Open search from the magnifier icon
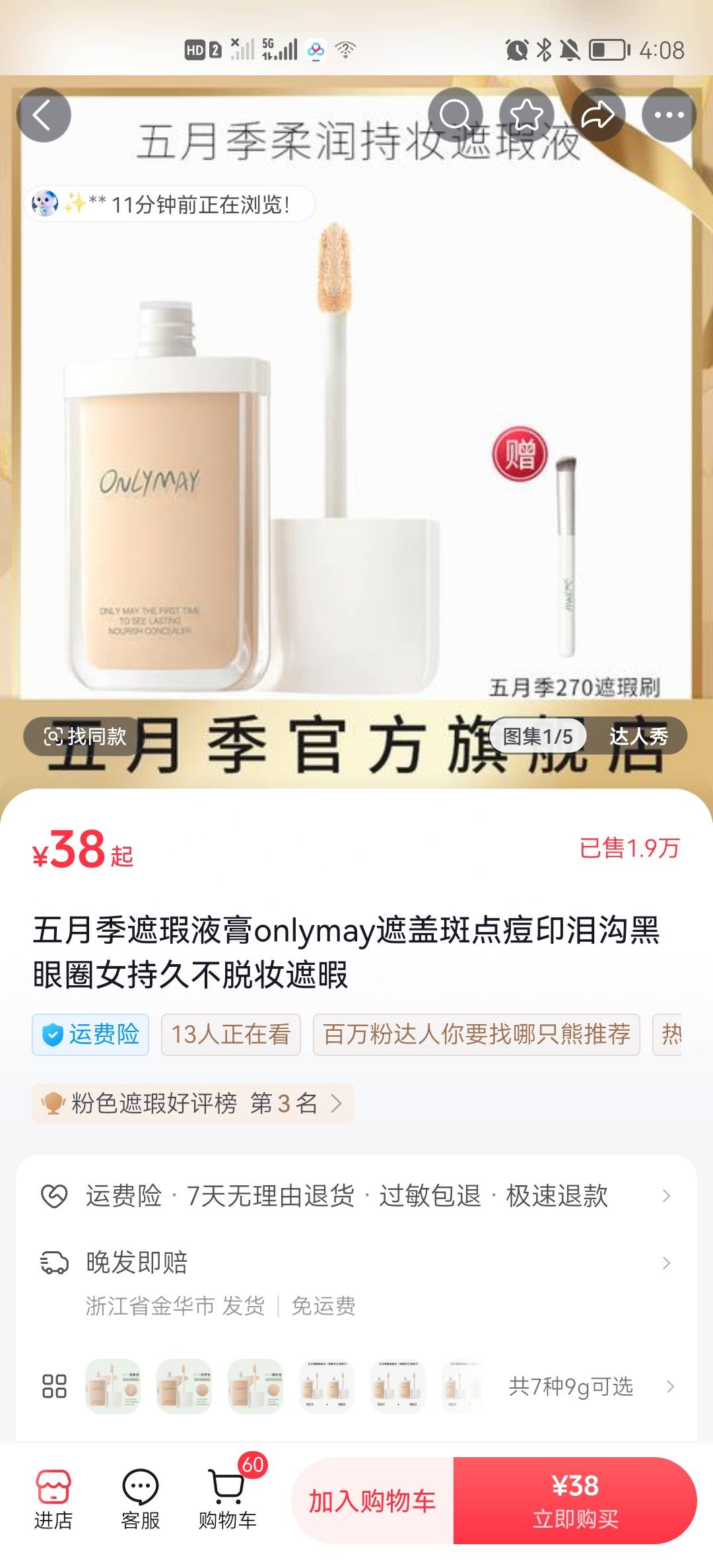This screenshot has width=713, height=1568. coord(455,115)
